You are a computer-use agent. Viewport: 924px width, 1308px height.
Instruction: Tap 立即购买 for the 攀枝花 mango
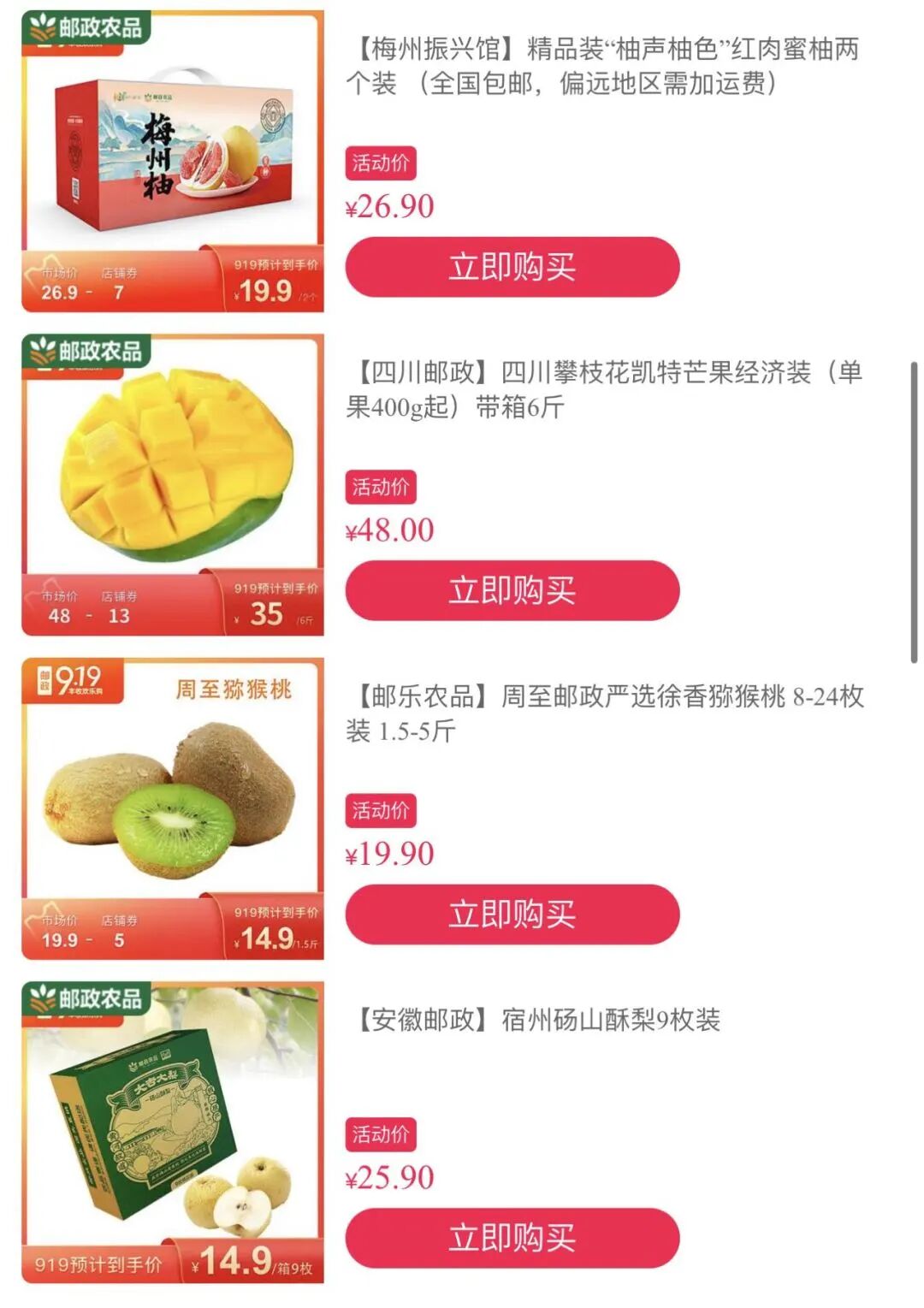pyautogui.click(x=512, y=590)
